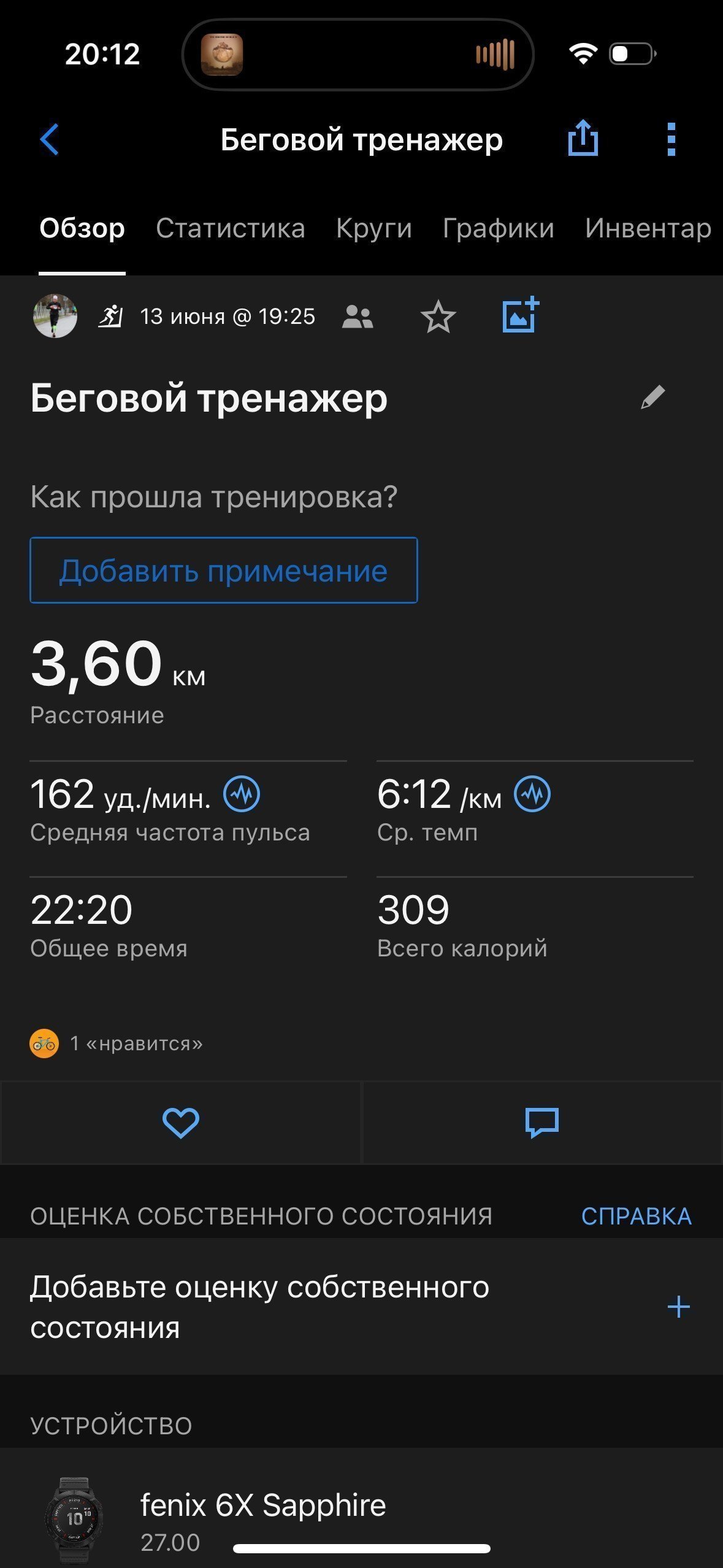The width and height of the screenshot is (723, 1568).
Task: Open the СПРАВКА help link
Action: (637, 1216)
